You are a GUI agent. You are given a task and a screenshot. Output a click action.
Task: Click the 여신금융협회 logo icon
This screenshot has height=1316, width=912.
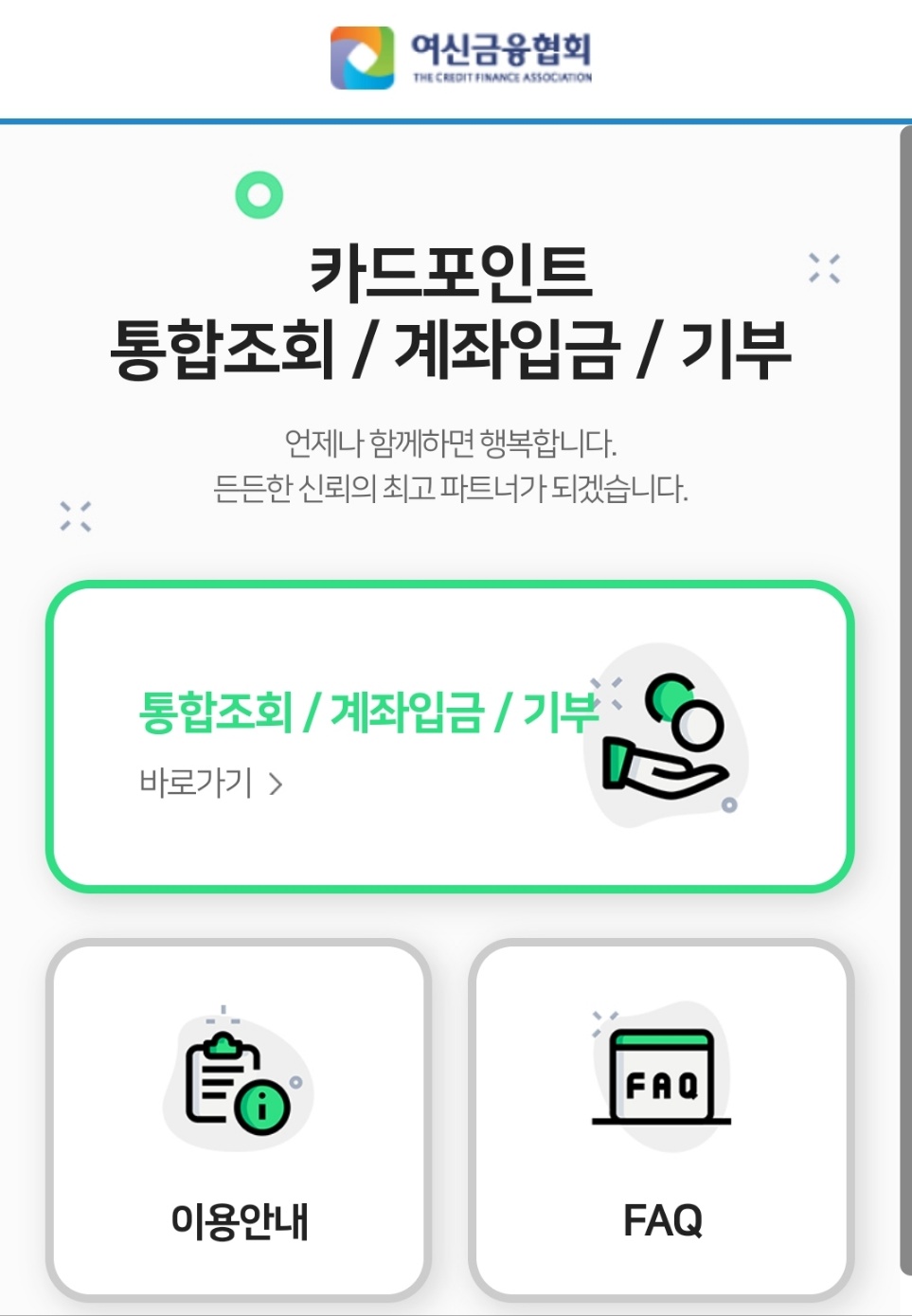[x=361, y=59]
